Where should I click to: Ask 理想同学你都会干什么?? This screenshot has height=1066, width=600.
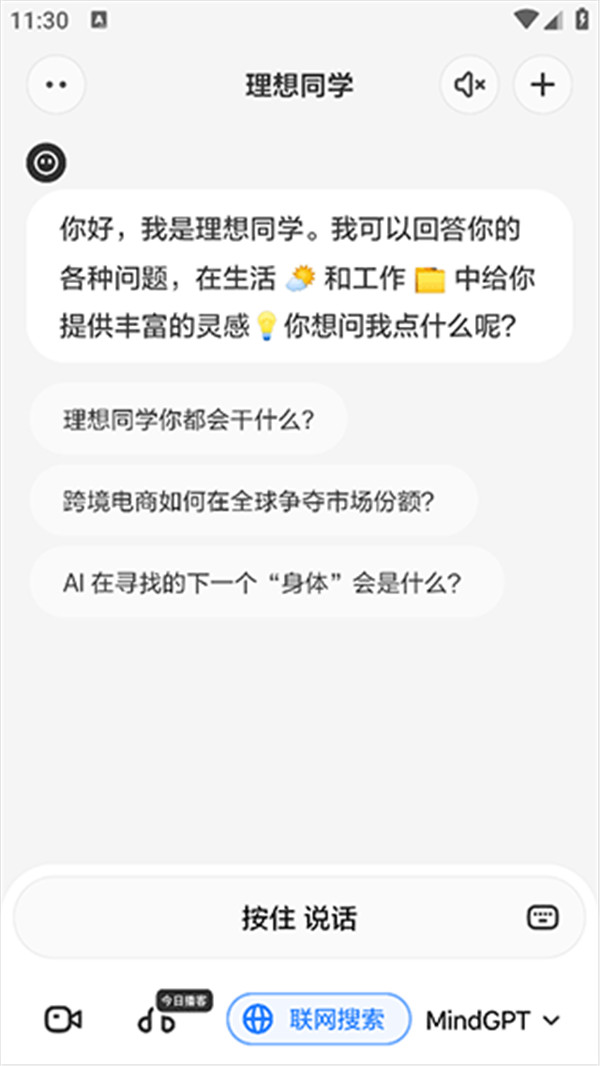[189, 419]
